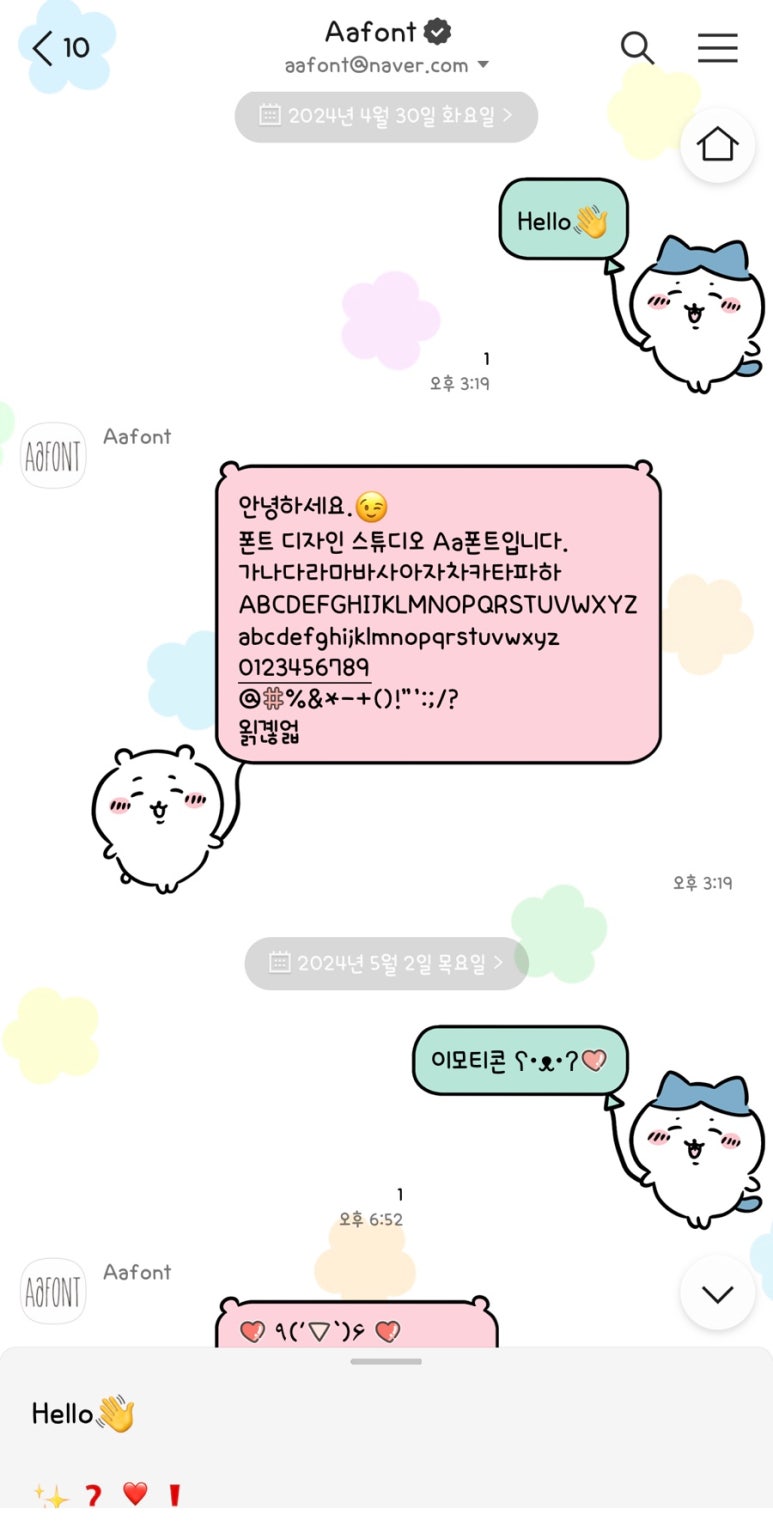773x1533 pixels.
Task: Go back to the chat list
Action: coord(59,47)
